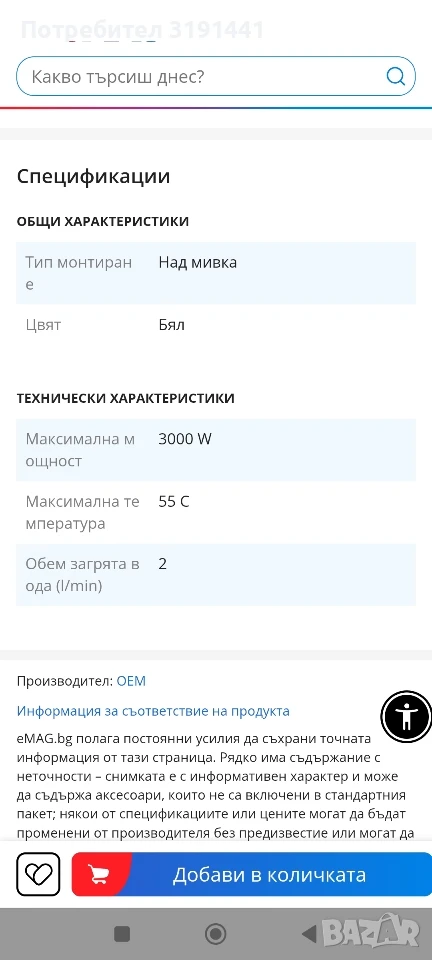Tap the magnifier search icon
The image size is (432, 960).
pos(395,77)
